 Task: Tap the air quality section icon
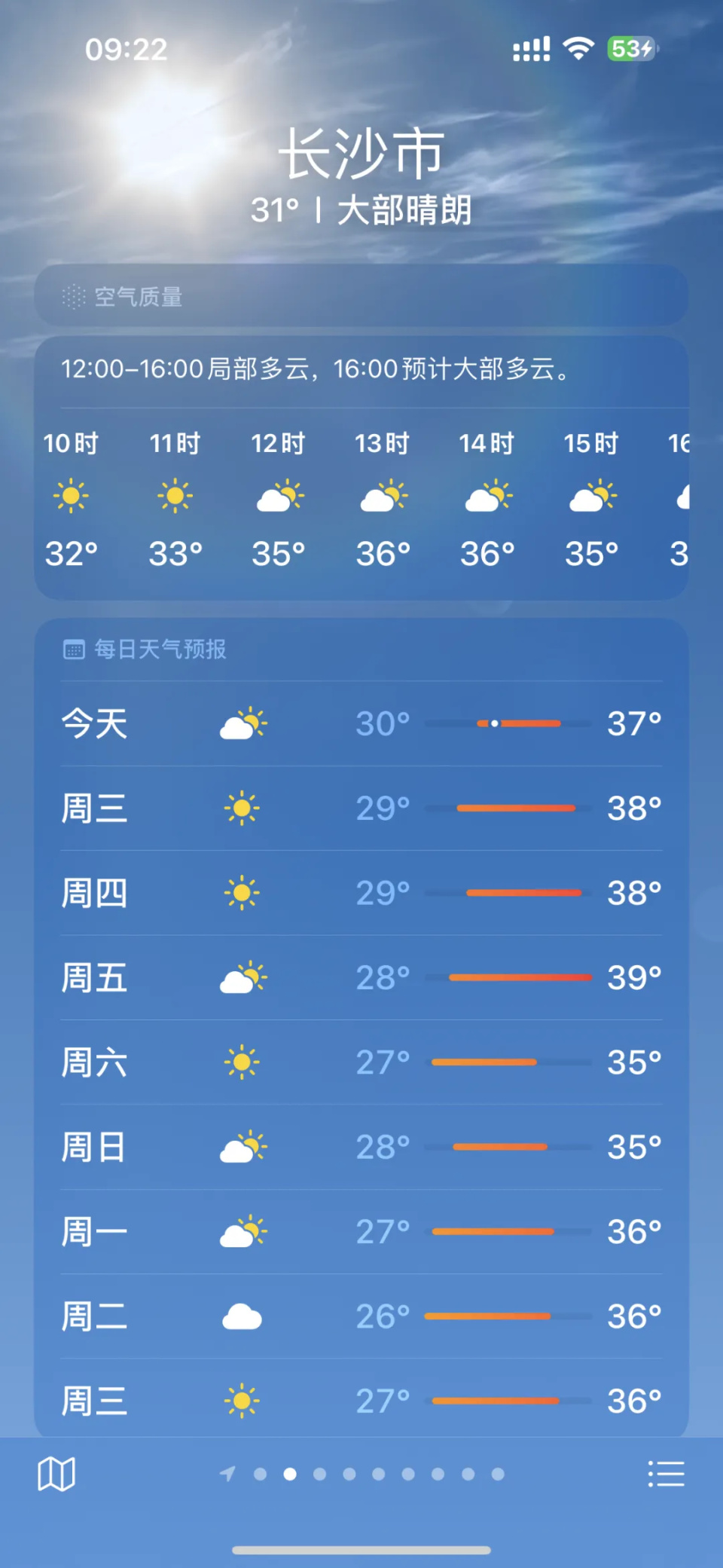(x=72, y=298)
